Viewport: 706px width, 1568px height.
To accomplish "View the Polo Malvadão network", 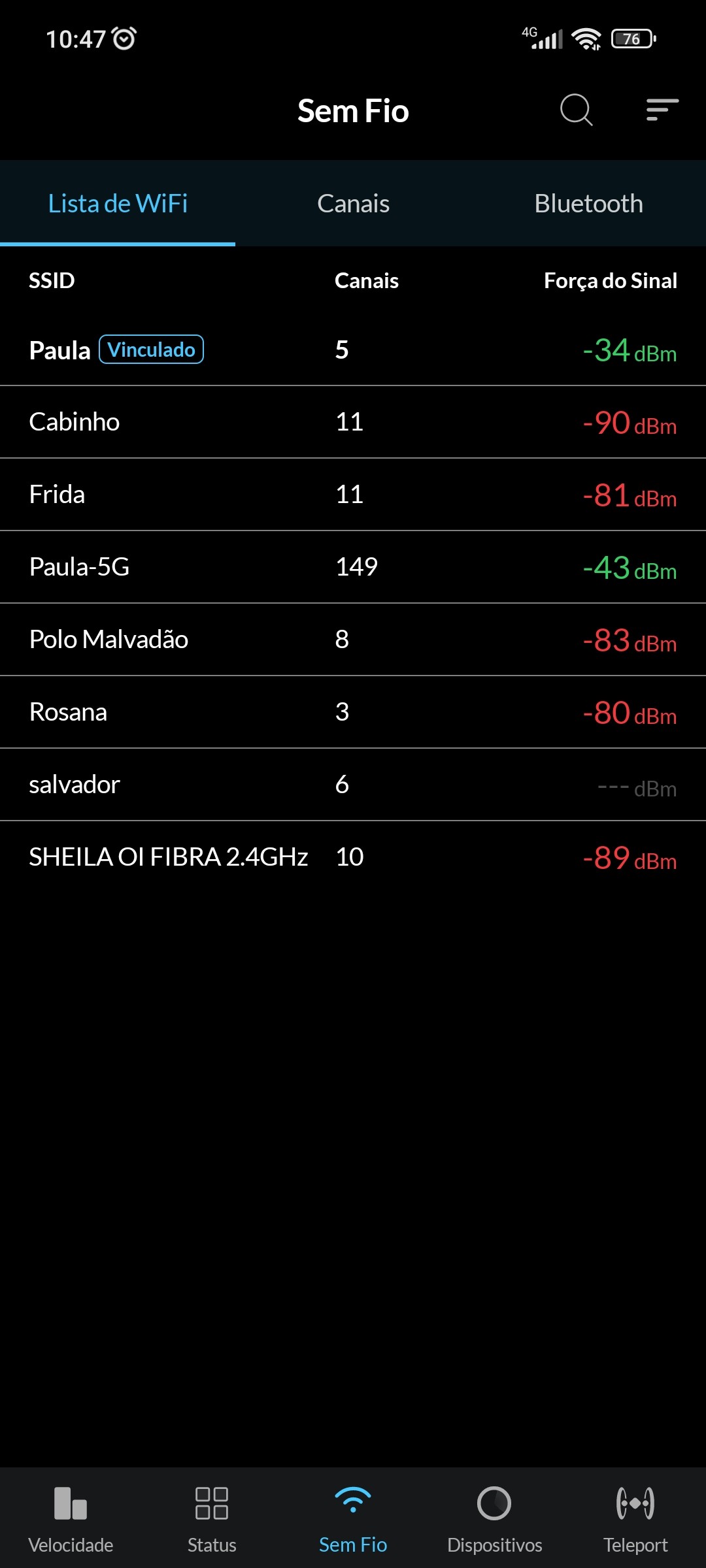I will (x=353, y=640).
